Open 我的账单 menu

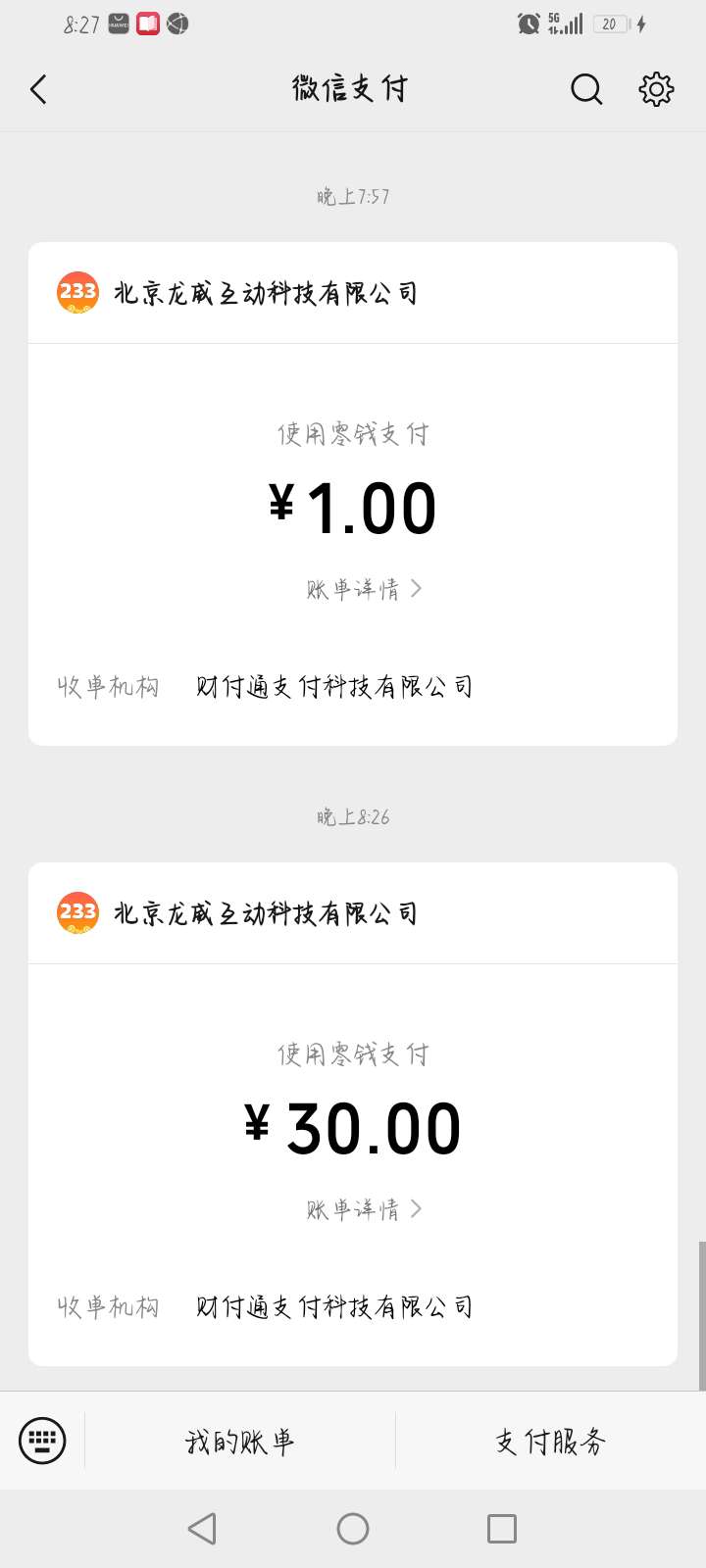pos(240,1442)
